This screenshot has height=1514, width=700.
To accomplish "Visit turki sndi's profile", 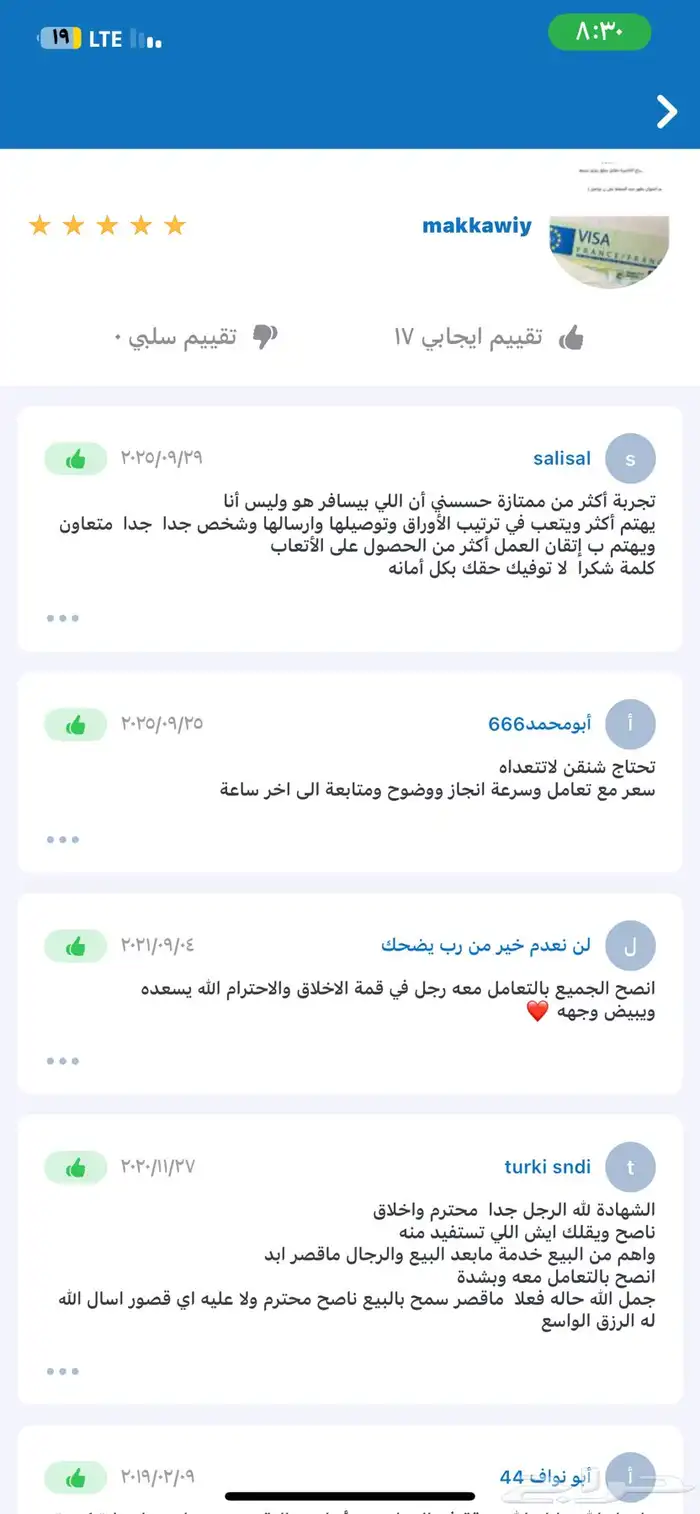I will [x=548, y=1167].
